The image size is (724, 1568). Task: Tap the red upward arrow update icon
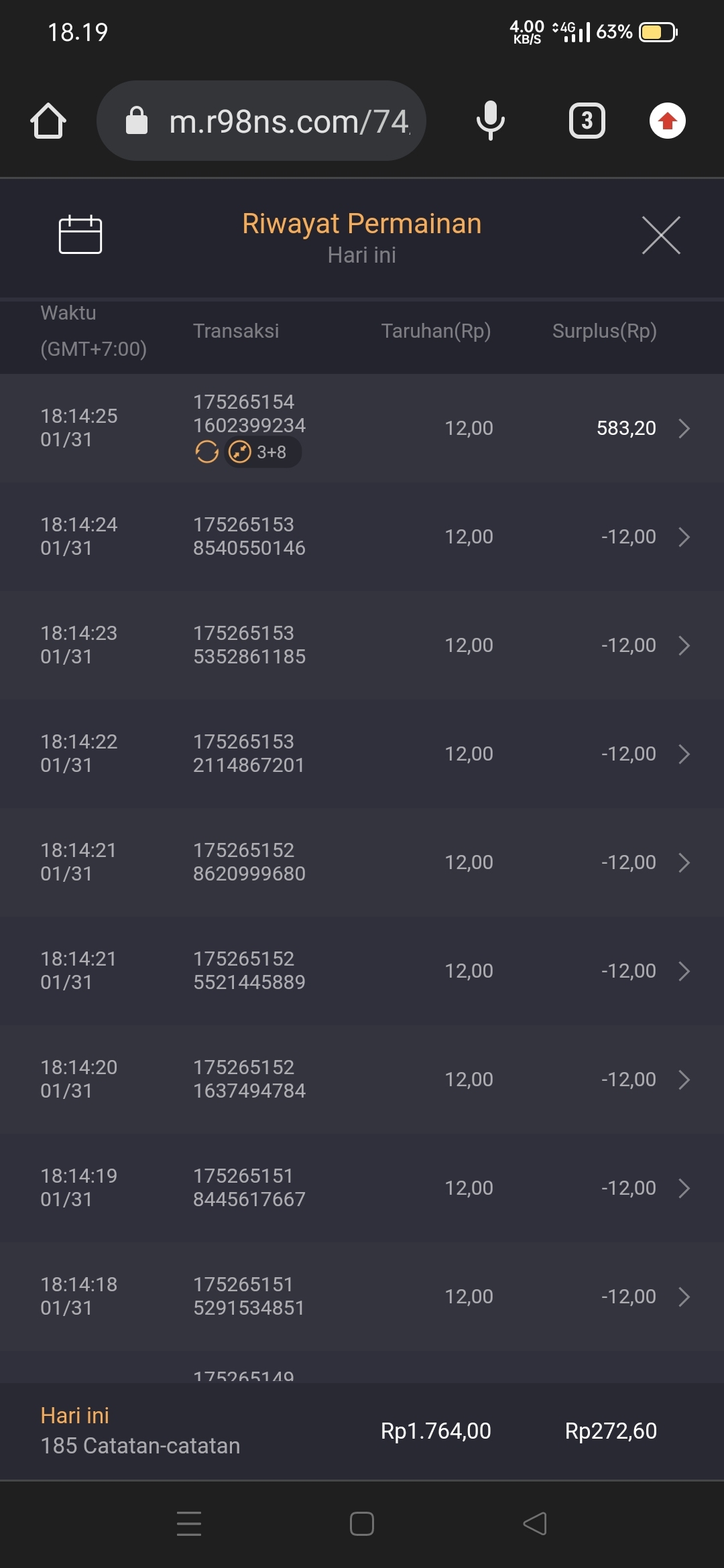click(668, 121)
